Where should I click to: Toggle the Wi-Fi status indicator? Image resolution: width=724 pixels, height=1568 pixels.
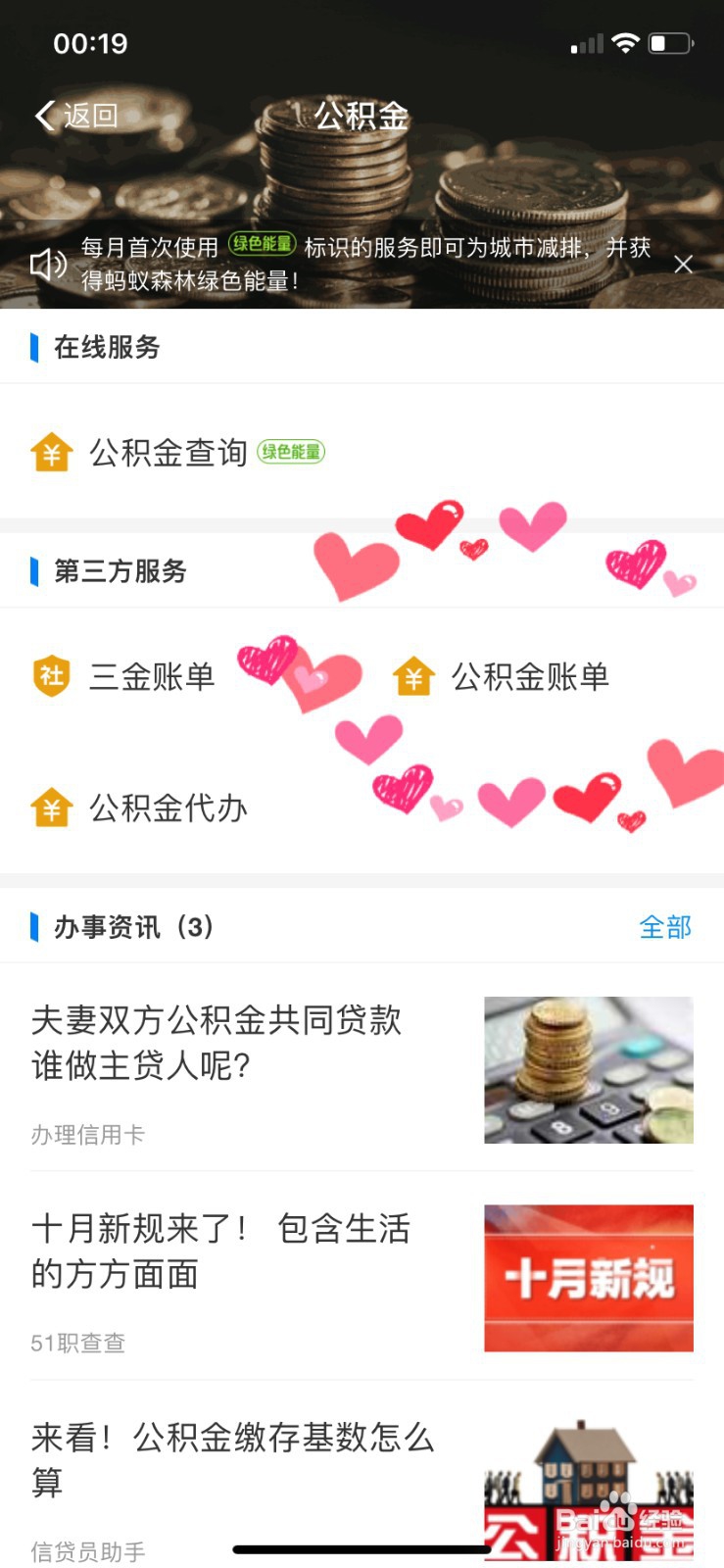tap(624, 43)
